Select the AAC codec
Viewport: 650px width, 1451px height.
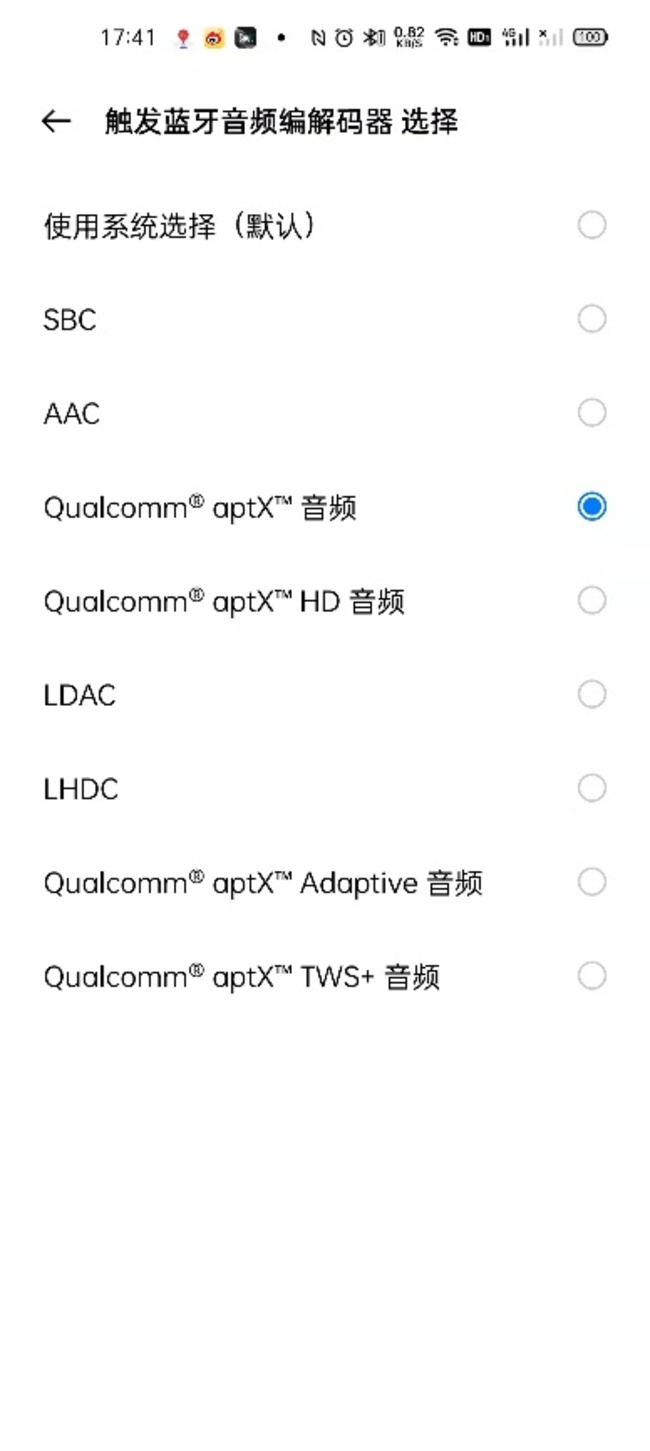[325, 414]
